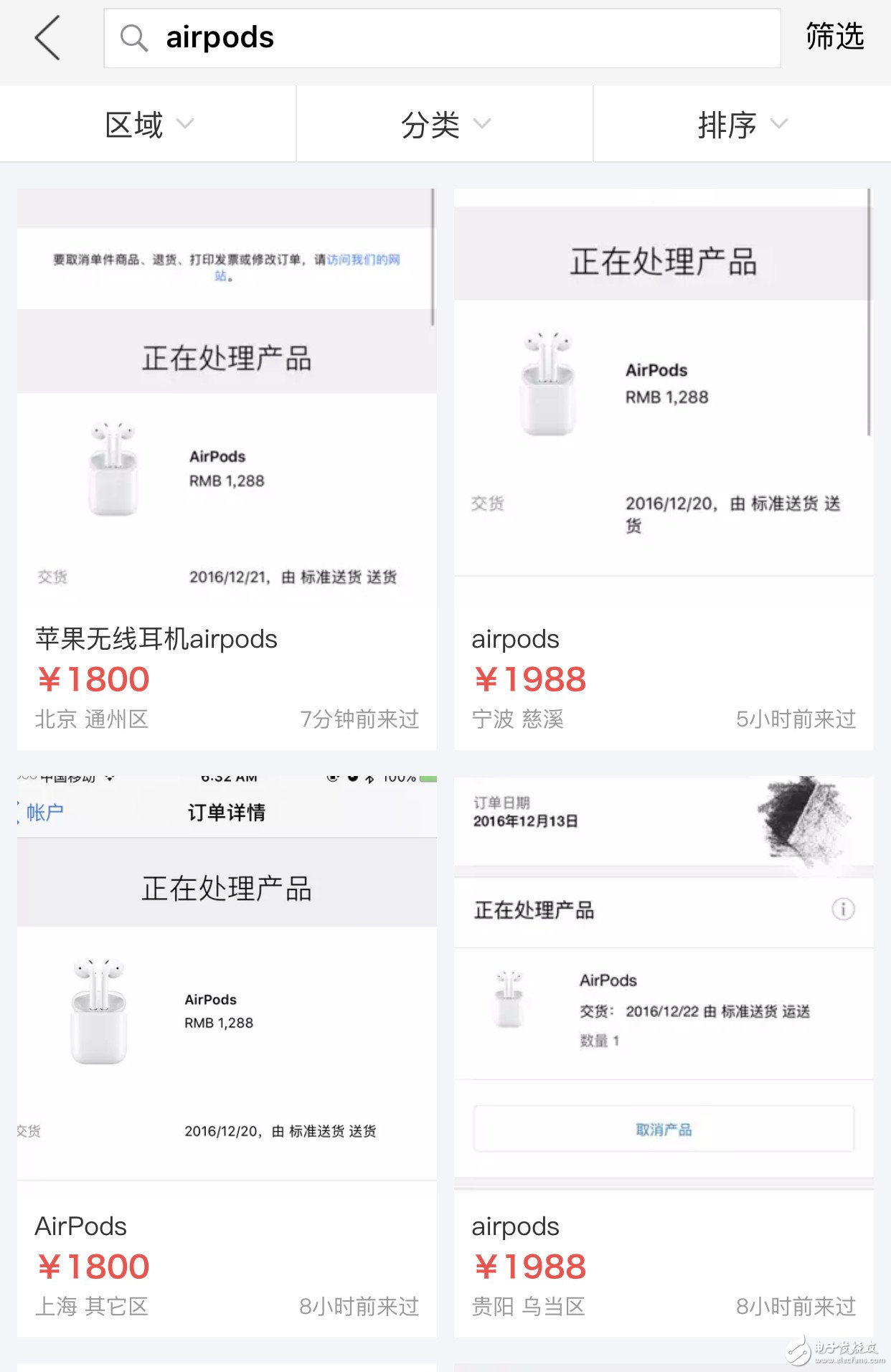The image size is (891, 1372).
Task: Tap the airpods search field
Action: [442, 38]
